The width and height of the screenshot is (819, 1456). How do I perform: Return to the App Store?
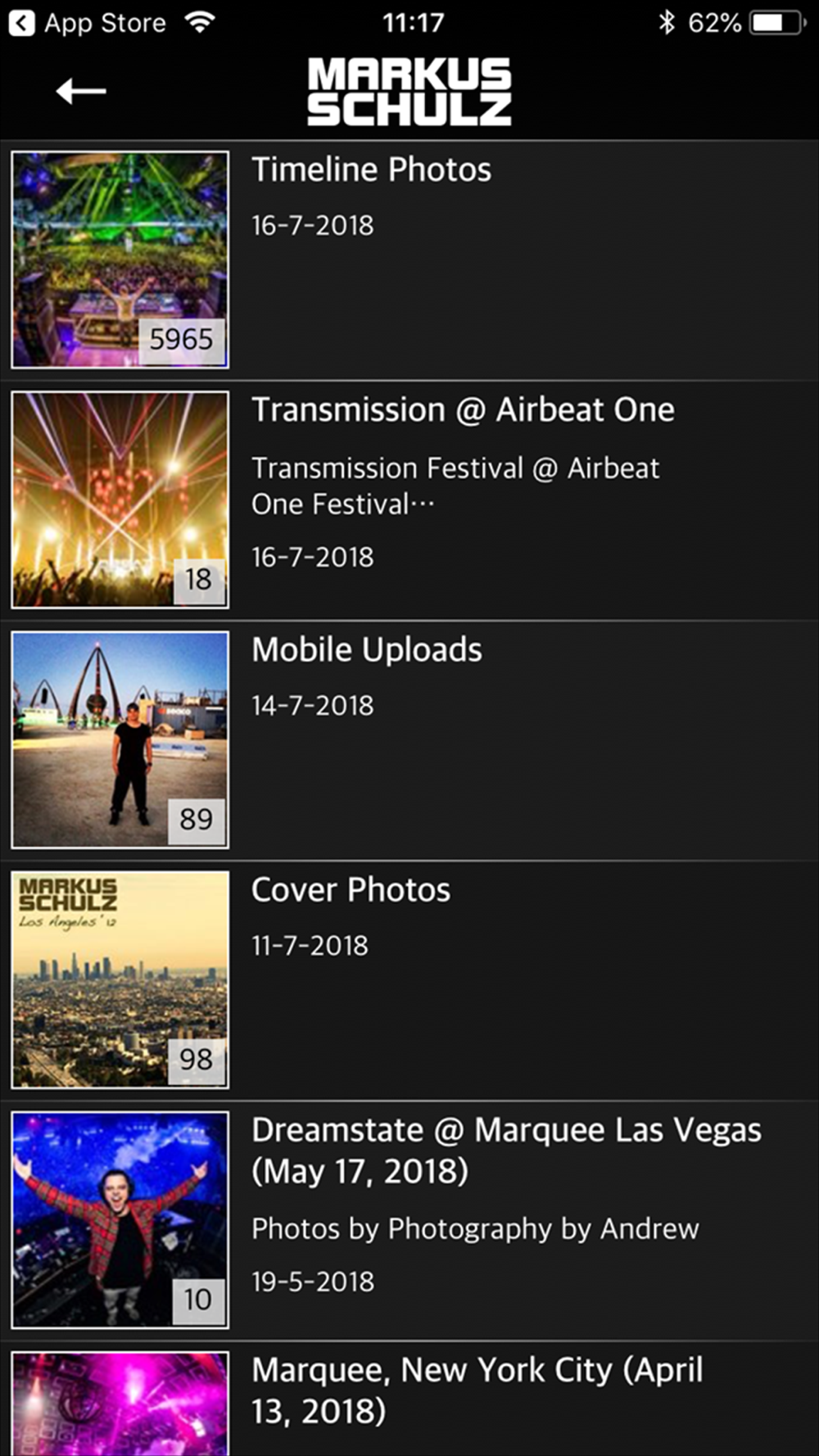click(88, 23)
